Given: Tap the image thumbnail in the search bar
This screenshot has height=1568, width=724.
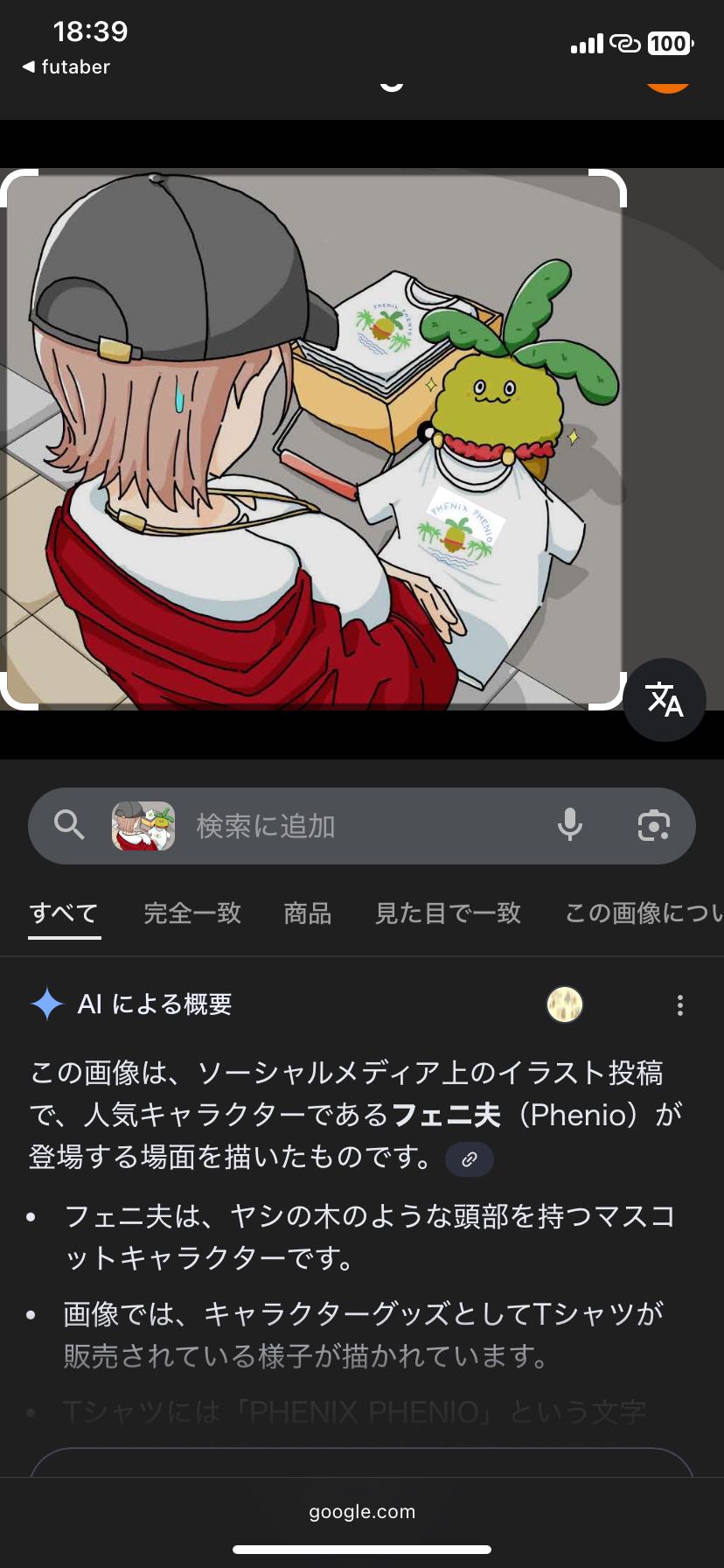Looking at the screenshot, I should click(x=143, y=826).
